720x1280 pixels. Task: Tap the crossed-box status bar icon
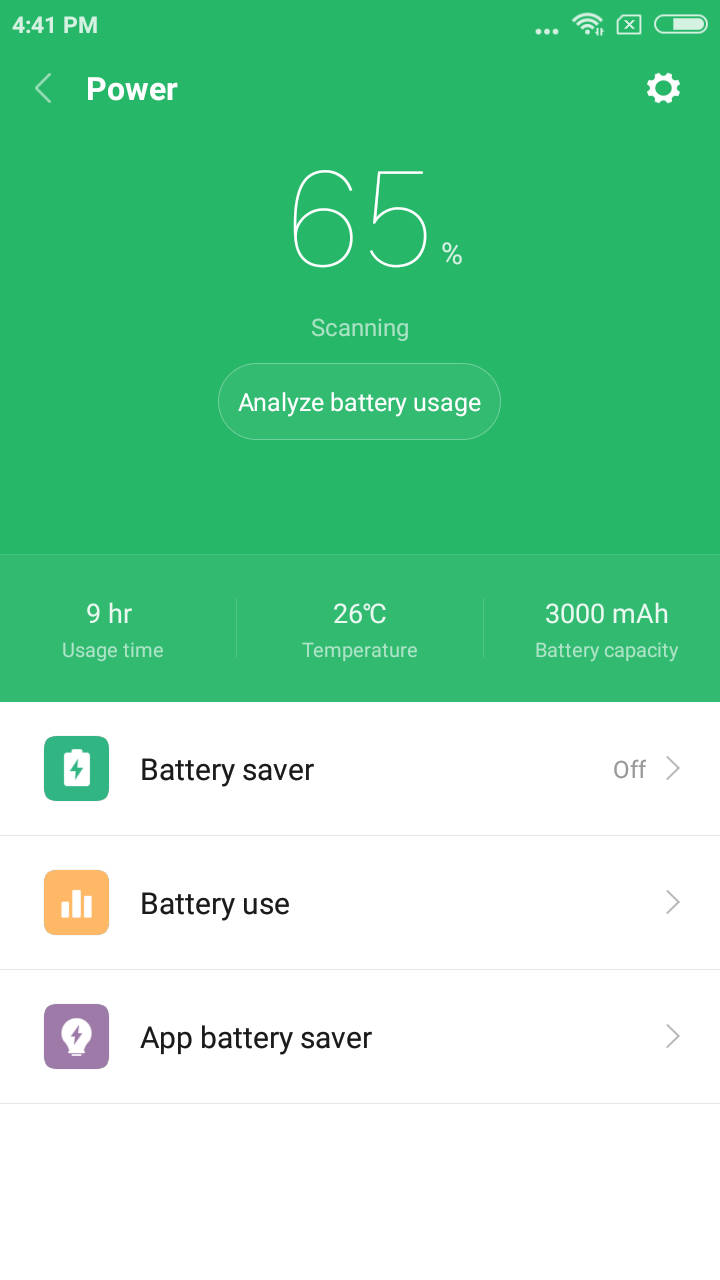[x=629, y=24]
